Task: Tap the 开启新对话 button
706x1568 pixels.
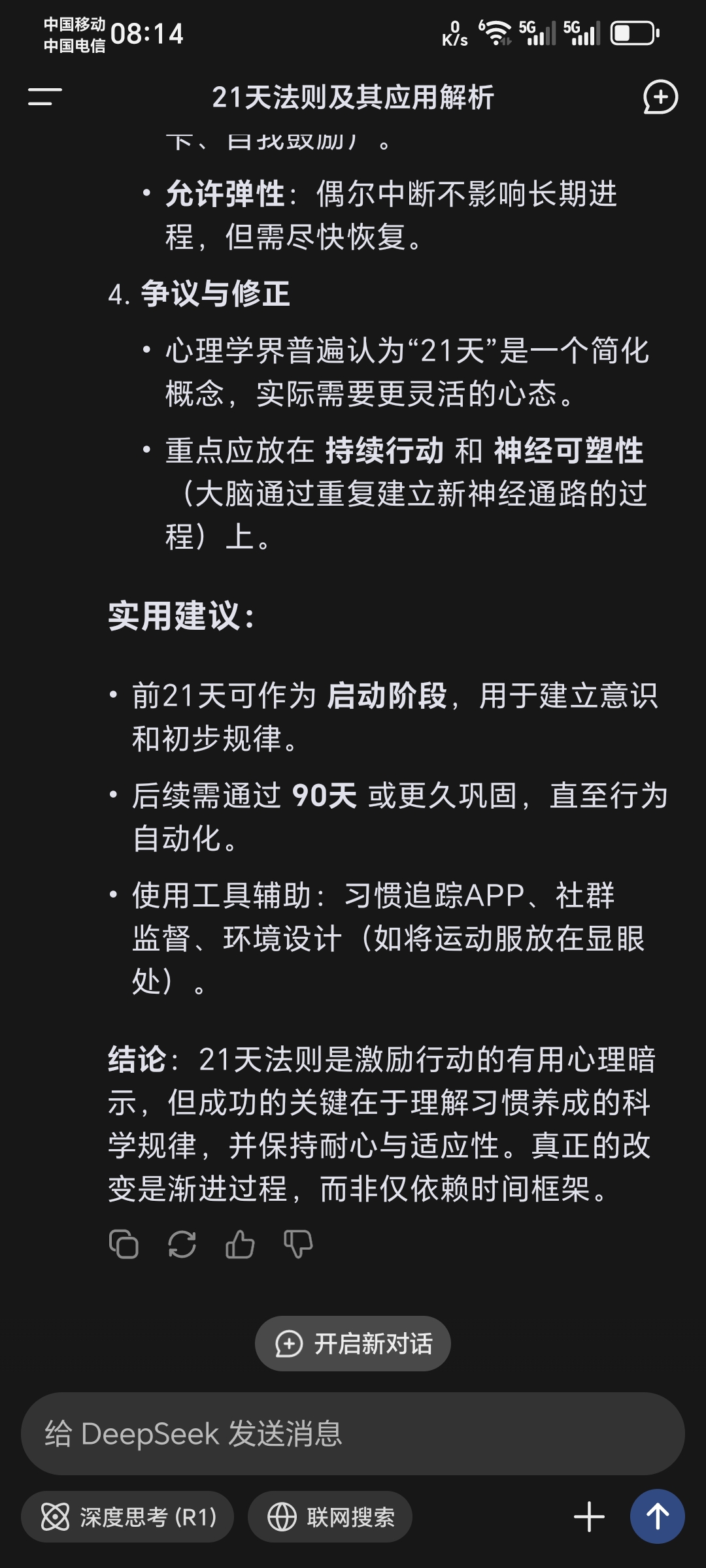Action: coord(353,1344)
